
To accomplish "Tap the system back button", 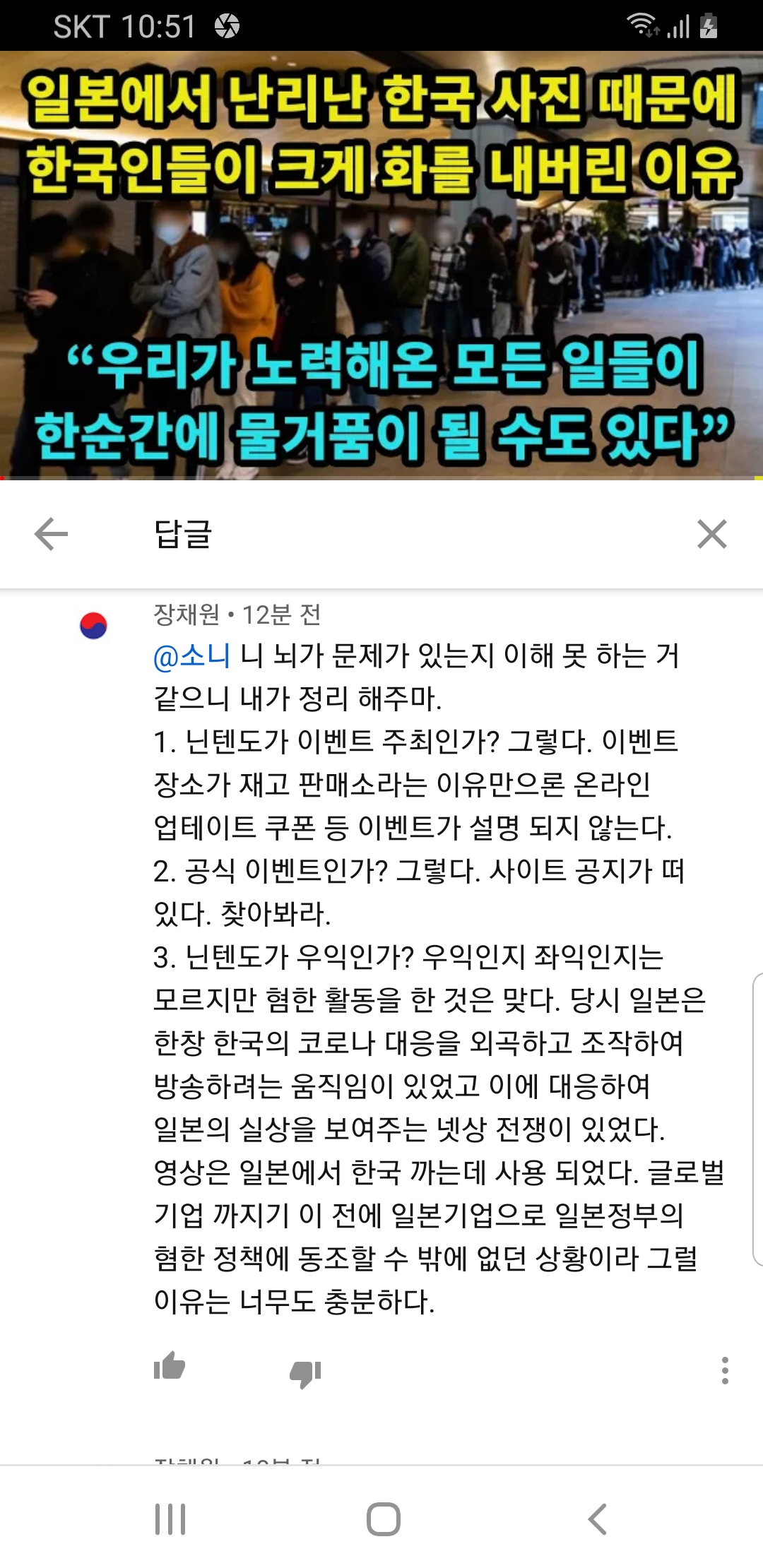I will click(598, 1519).
